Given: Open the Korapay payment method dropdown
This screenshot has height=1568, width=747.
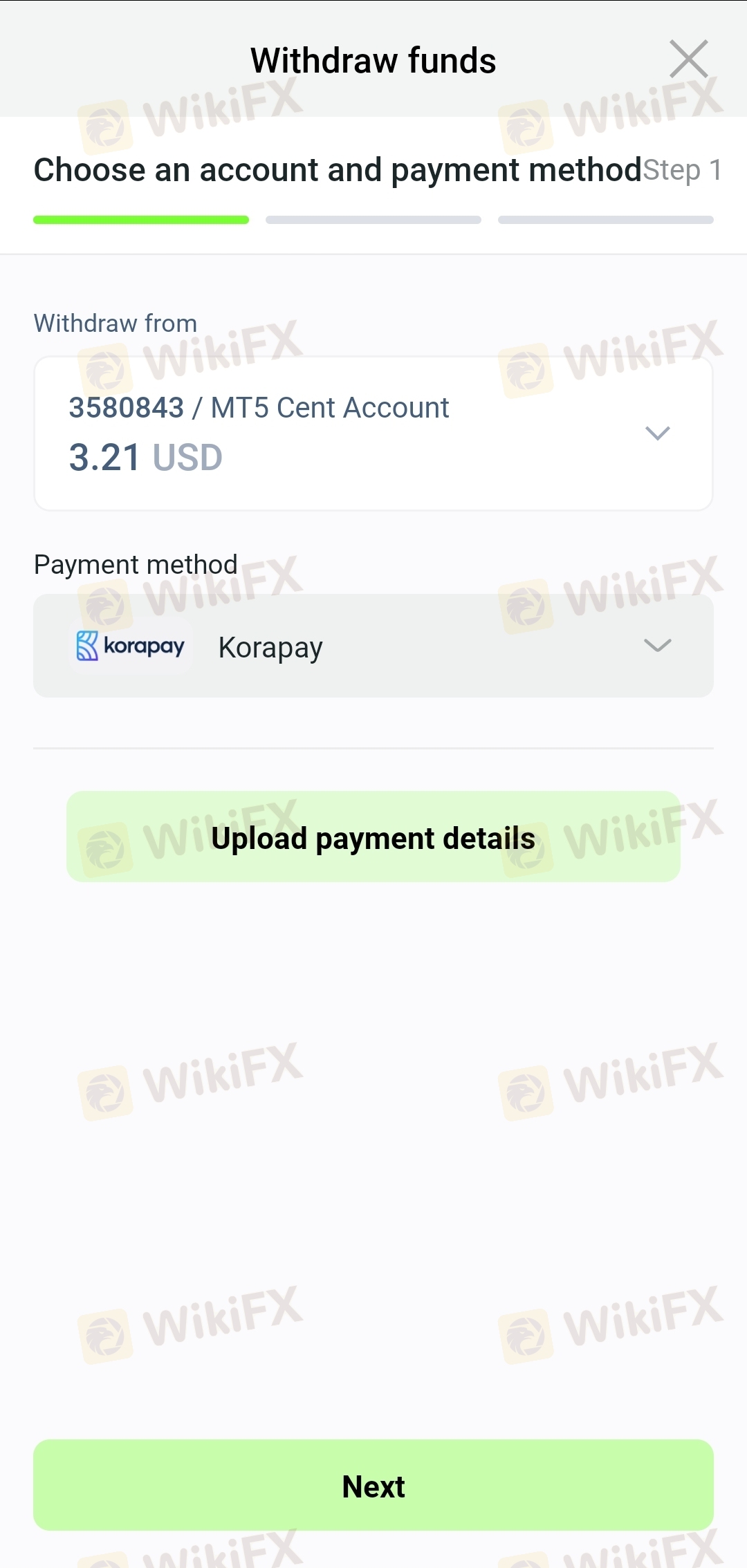Looking at the screenshot, I should [x=656, y=646].
